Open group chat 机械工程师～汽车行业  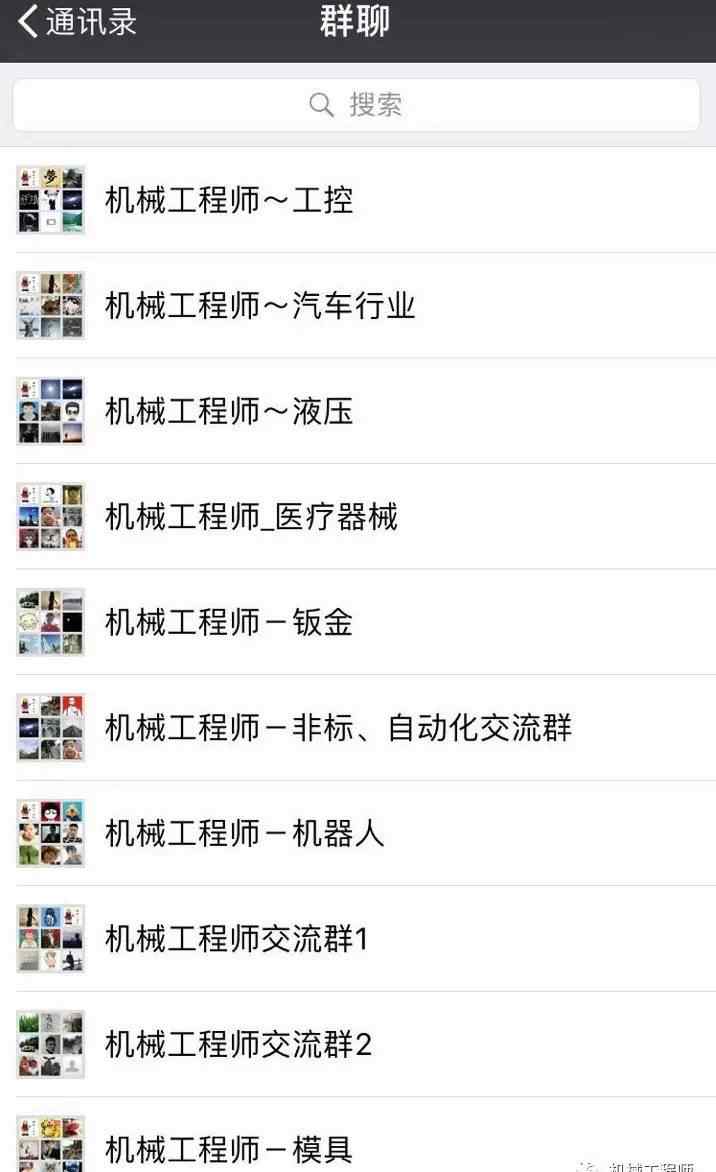point(260,306)
